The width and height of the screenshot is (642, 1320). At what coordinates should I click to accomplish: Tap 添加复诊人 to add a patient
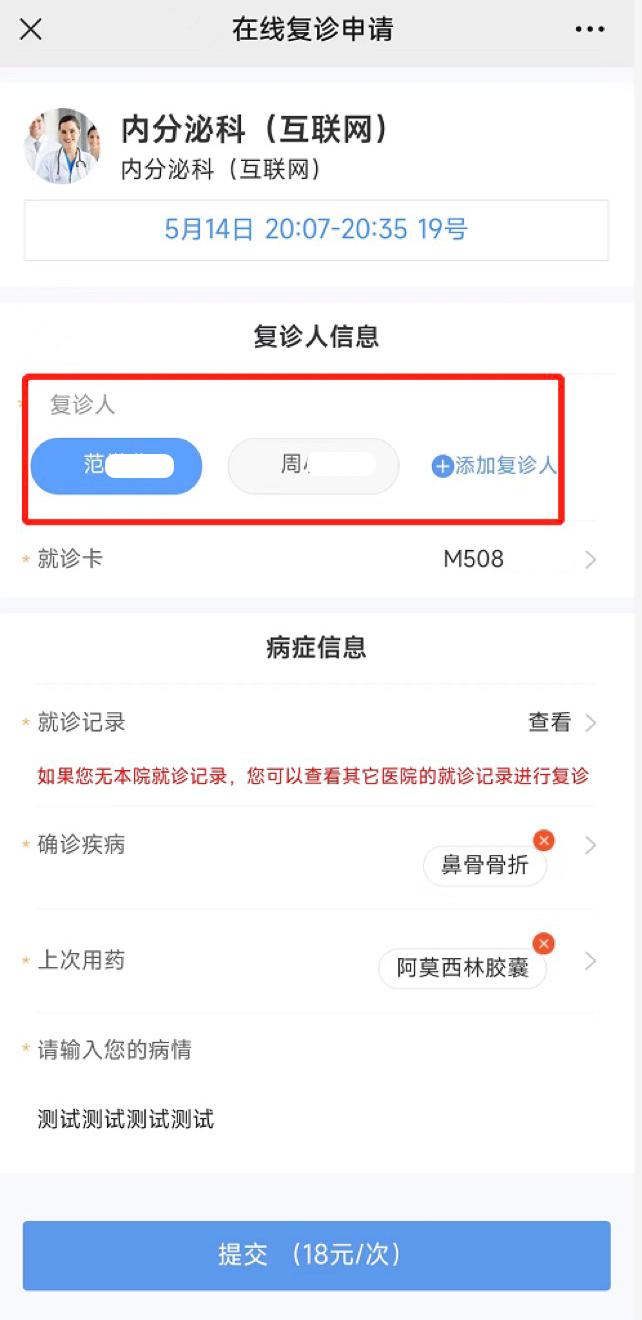[494, 466]
